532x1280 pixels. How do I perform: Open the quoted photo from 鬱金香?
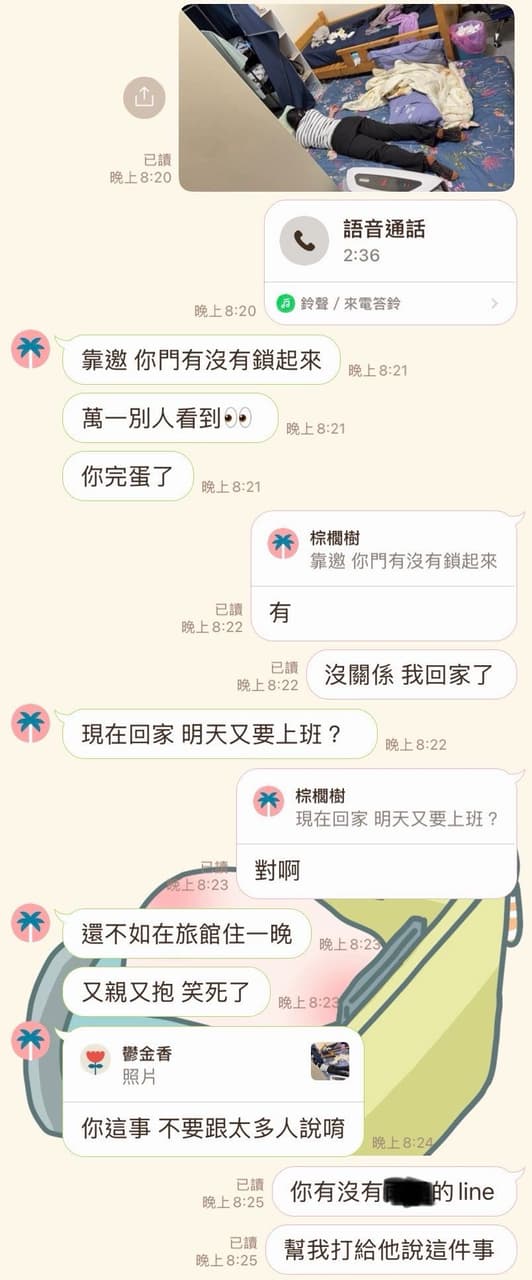click(213, 1064)
